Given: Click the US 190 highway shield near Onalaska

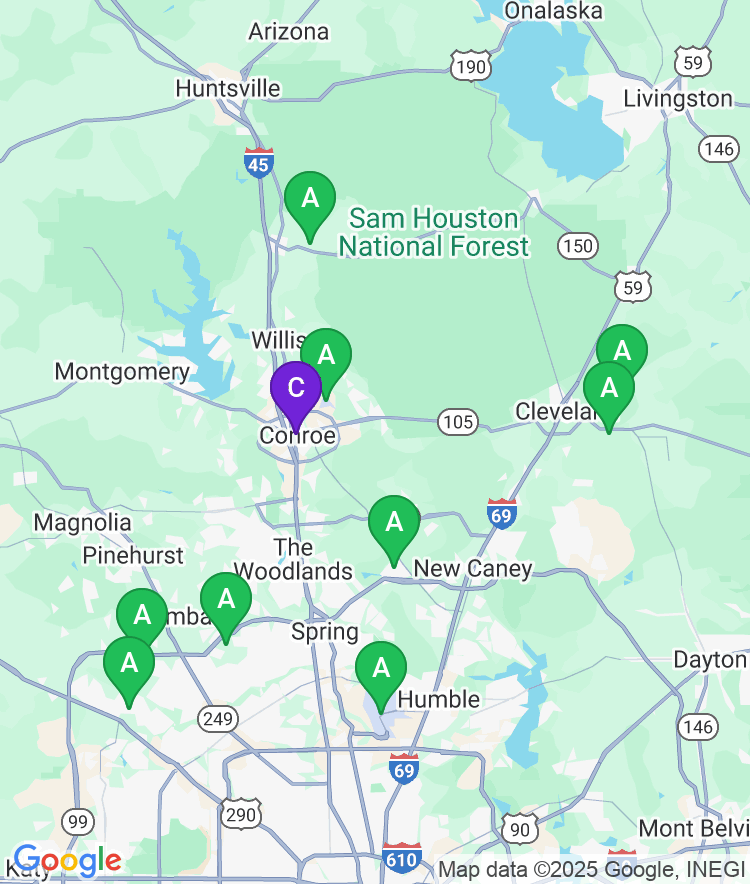Looking at the screenshot, I should point(470,66).
